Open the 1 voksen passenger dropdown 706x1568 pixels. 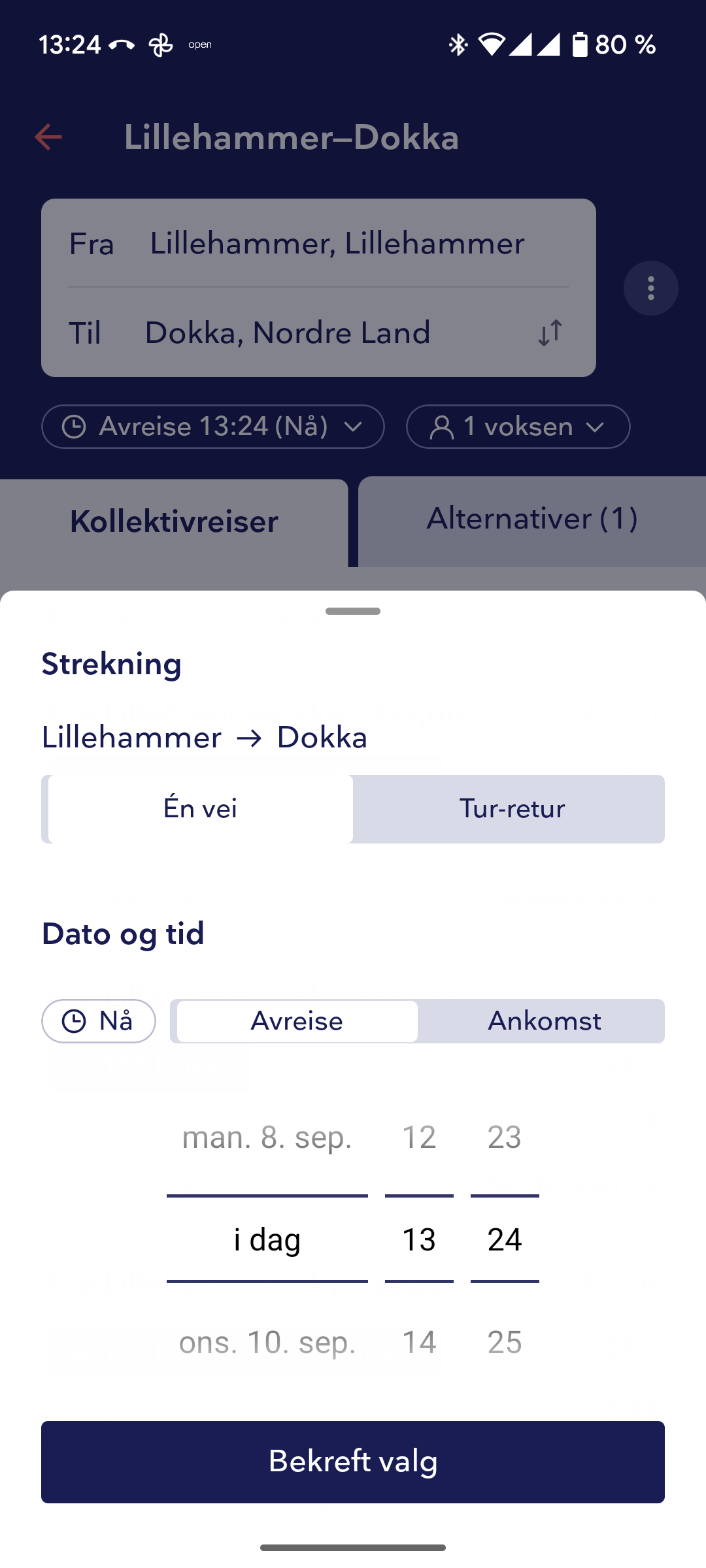pyautogui.click(x=516, y=426)
